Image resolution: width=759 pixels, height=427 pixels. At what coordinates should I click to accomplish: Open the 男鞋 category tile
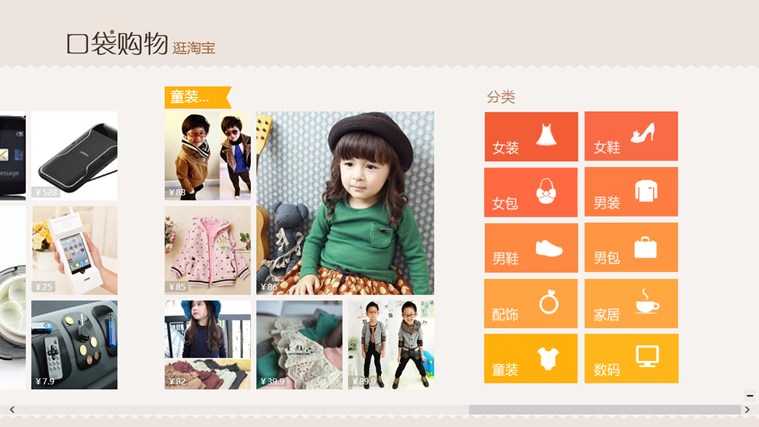click(x=531, y=247)
